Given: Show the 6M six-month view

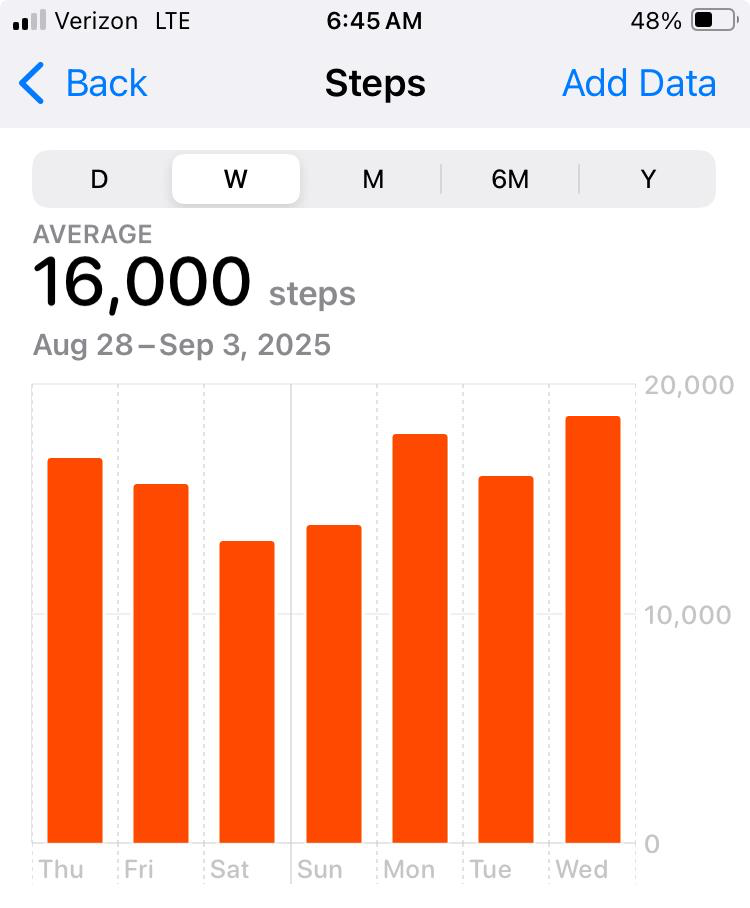Looking at the screenshot, I should click(510, 179).
